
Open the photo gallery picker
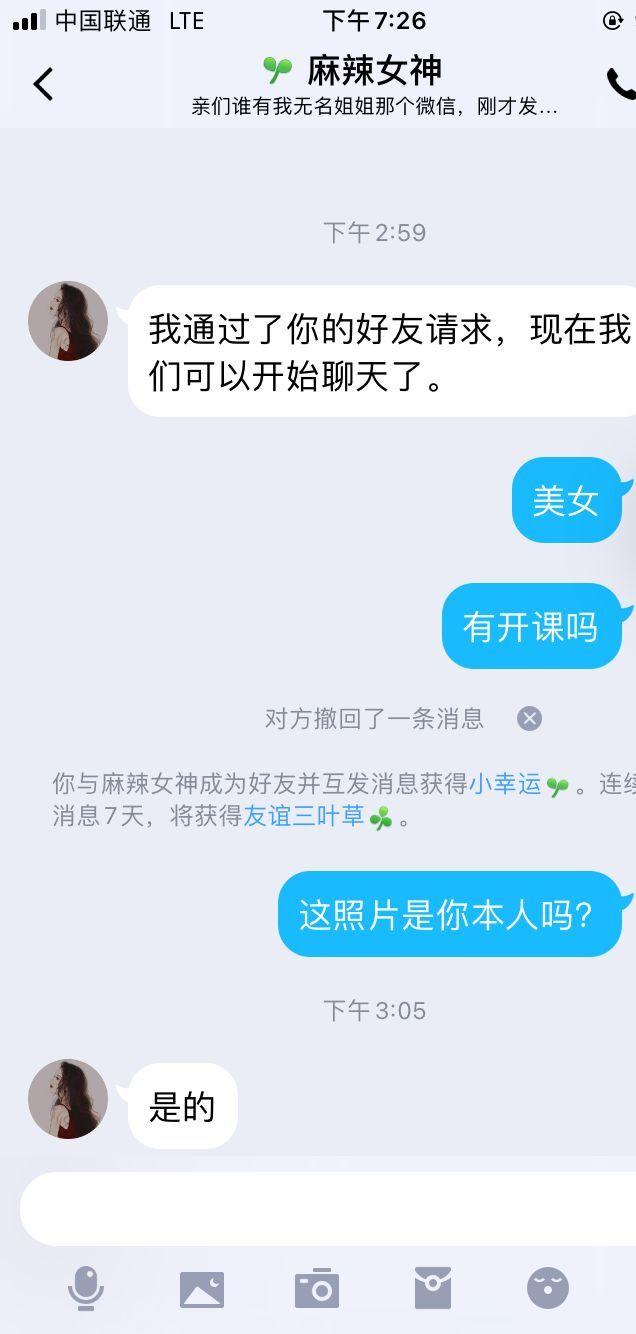coord(202,1289)
